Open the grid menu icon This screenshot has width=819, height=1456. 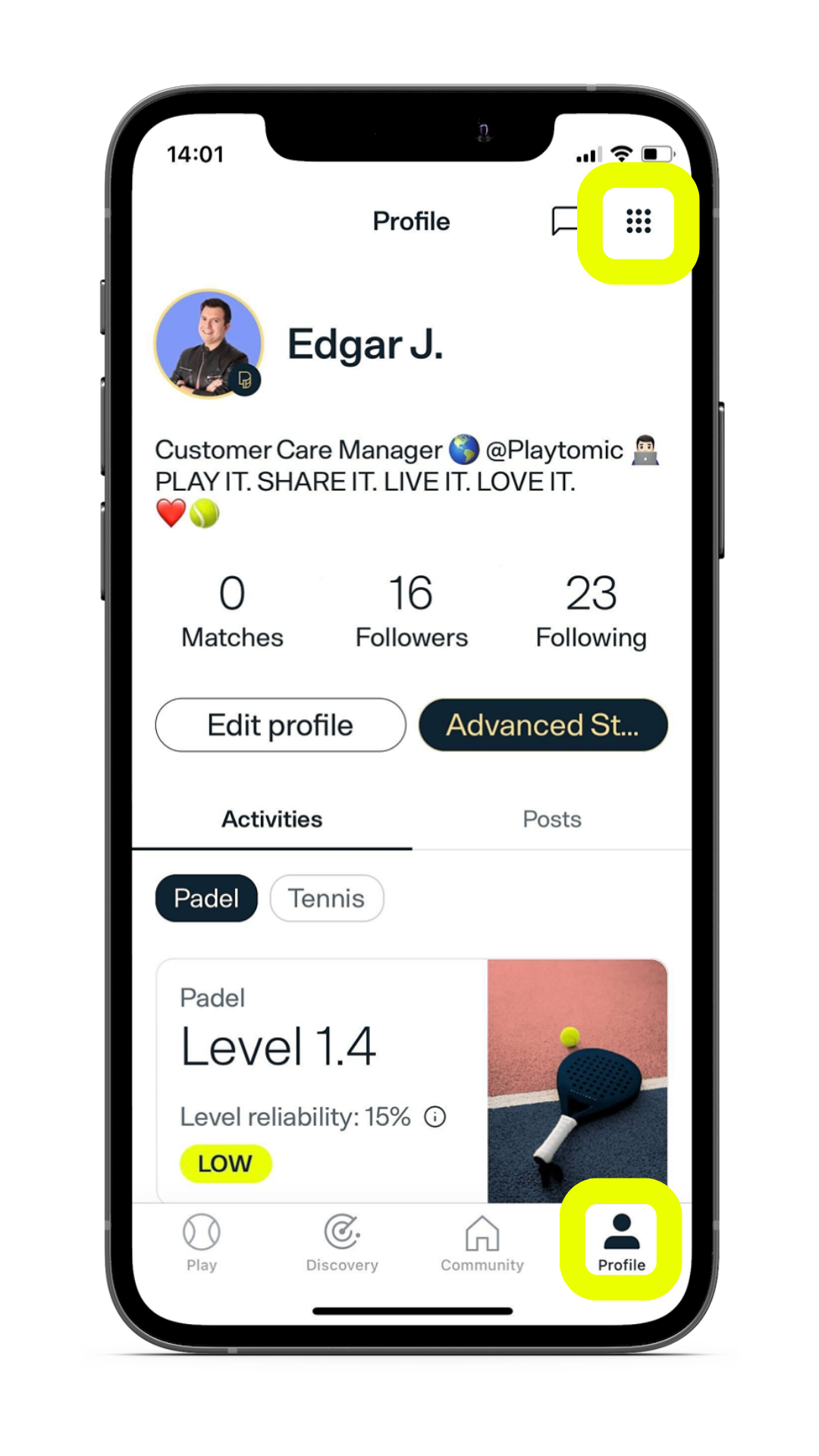638,221
